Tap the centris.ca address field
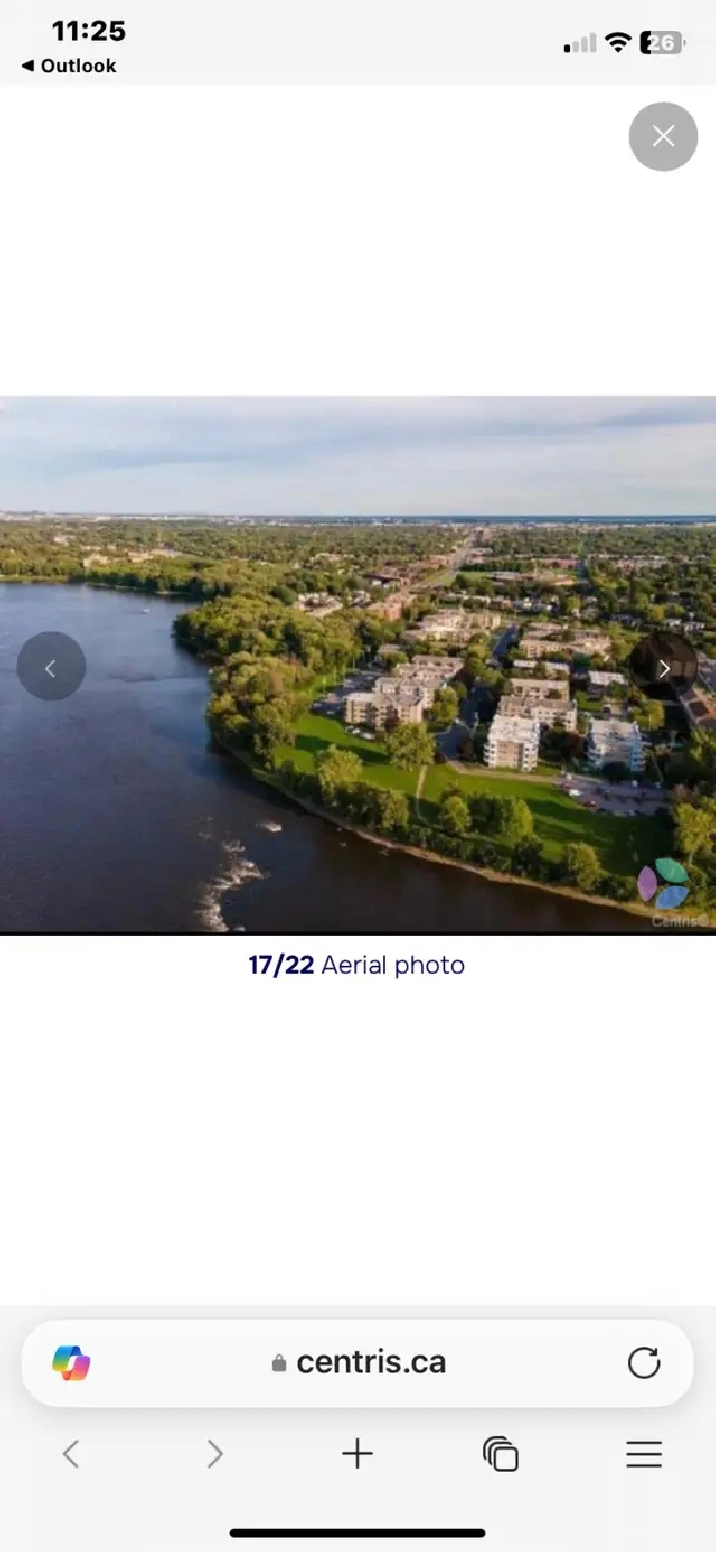 click(x=358, y=1362)
